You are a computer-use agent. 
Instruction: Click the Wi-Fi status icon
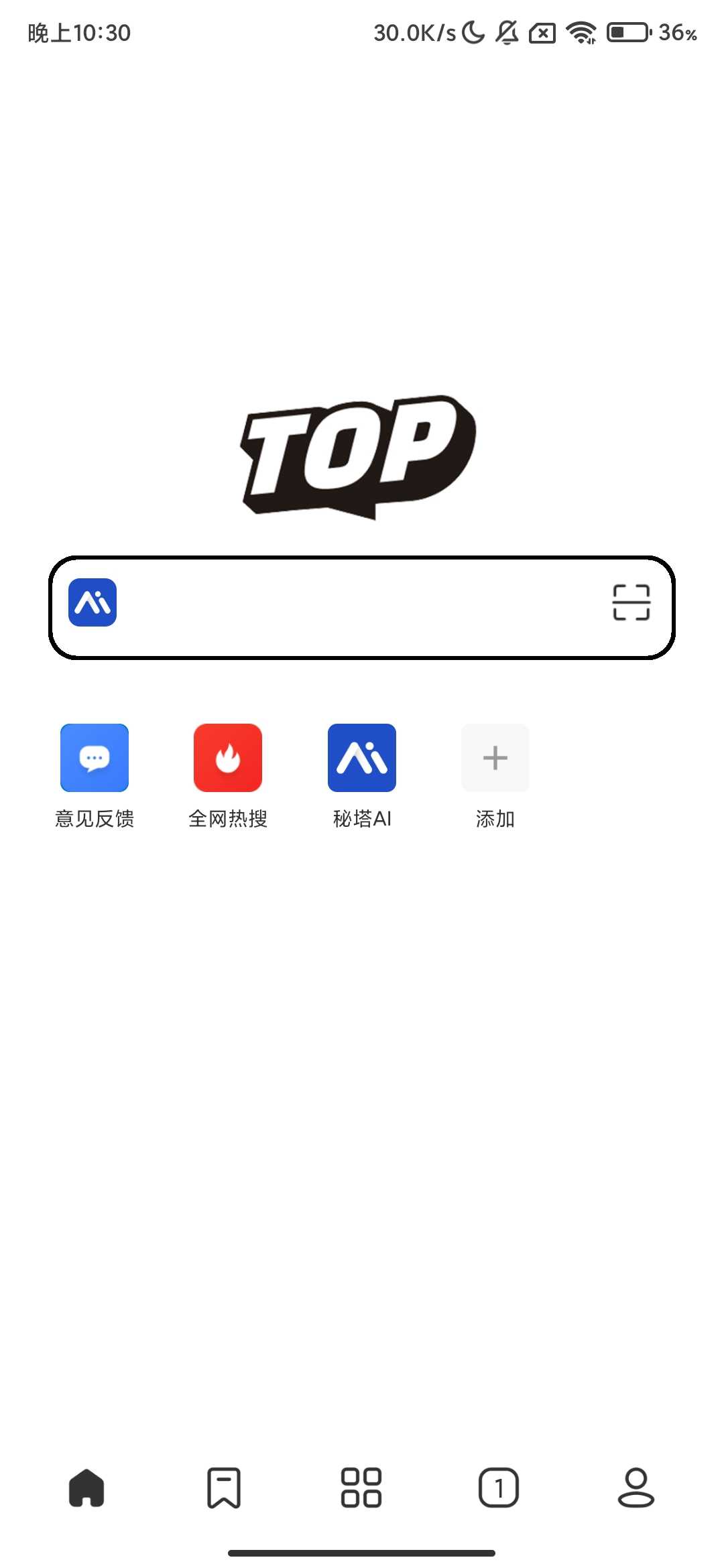(x=581, y=31)
